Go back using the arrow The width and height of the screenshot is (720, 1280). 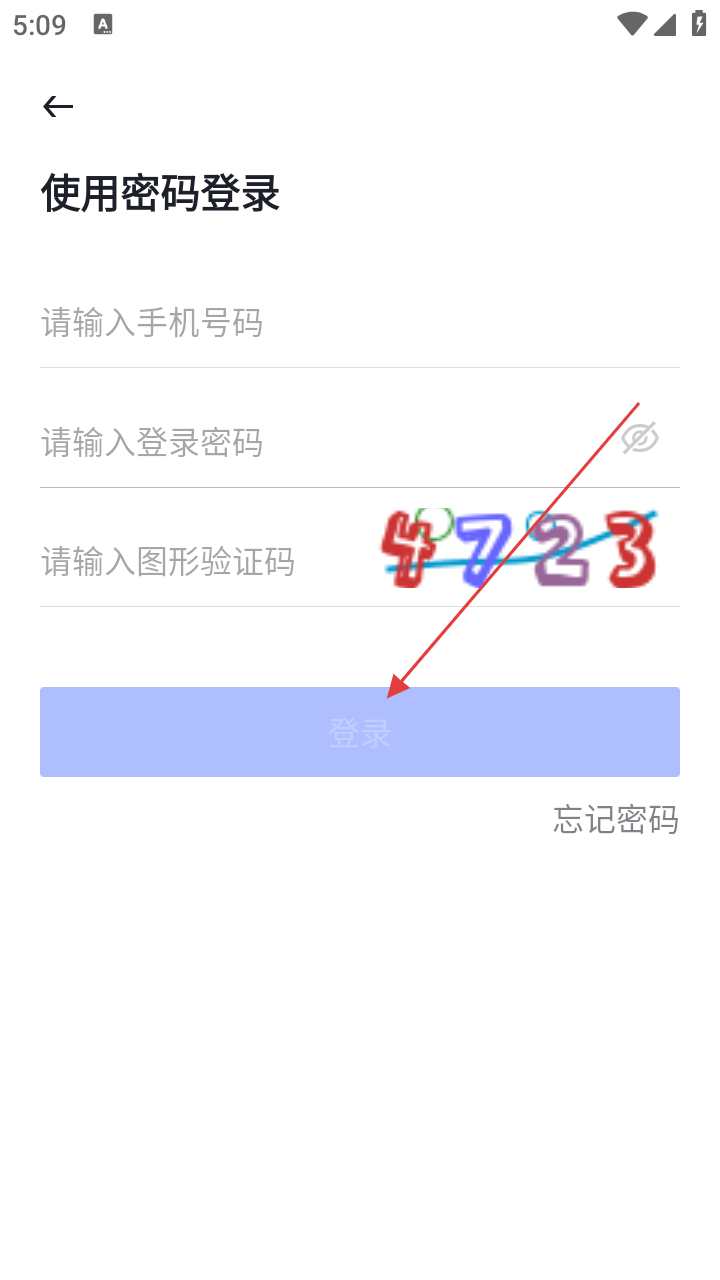(58, 107)
